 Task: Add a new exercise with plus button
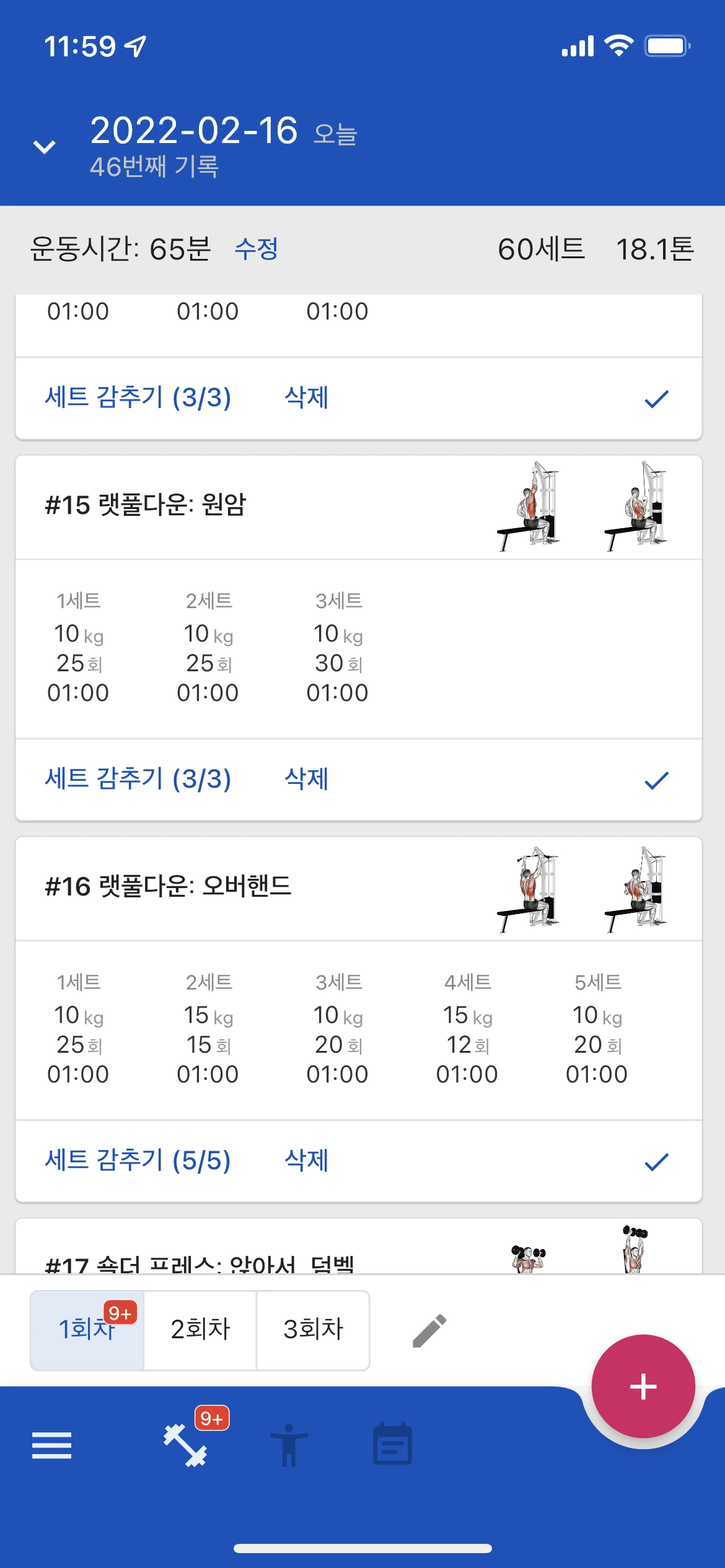643,1387
